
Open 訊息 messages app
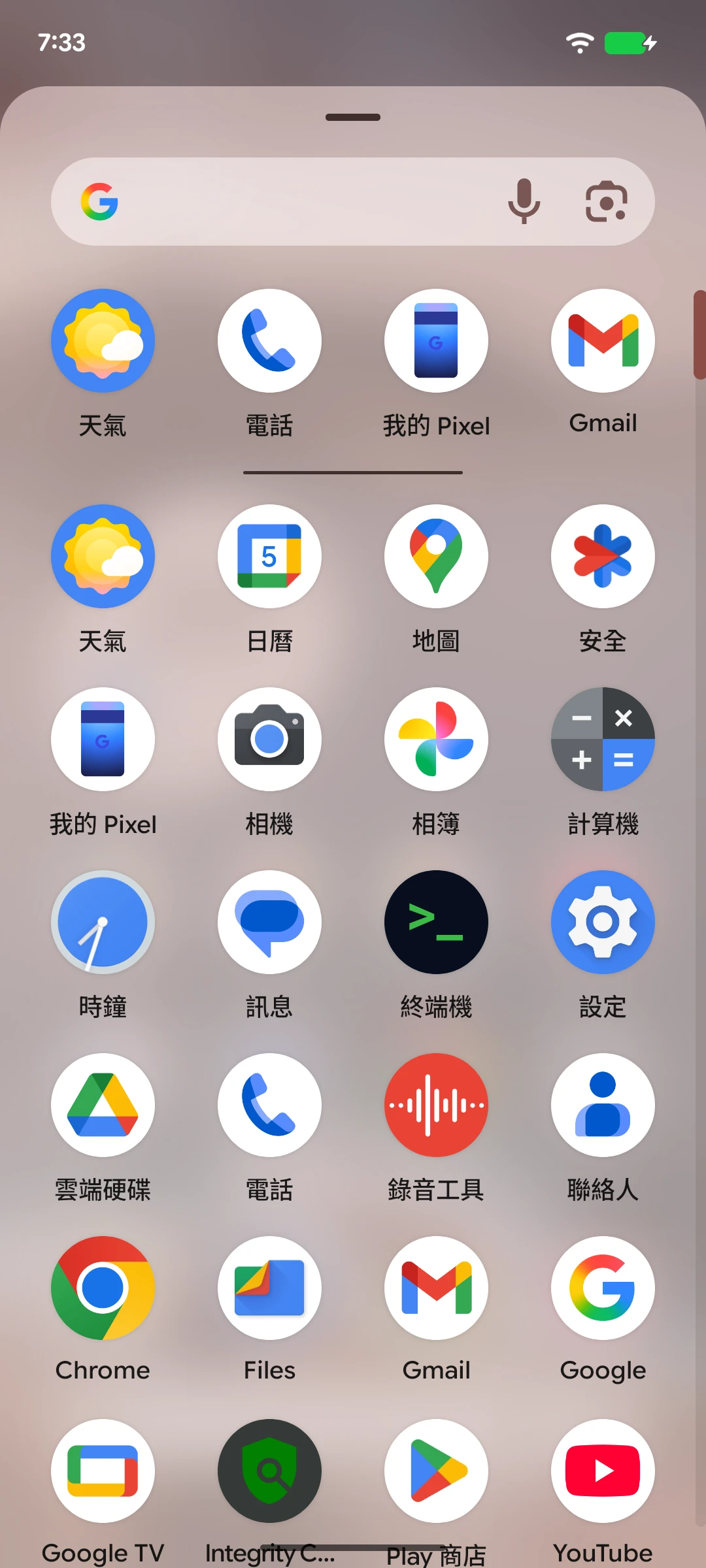269,923
